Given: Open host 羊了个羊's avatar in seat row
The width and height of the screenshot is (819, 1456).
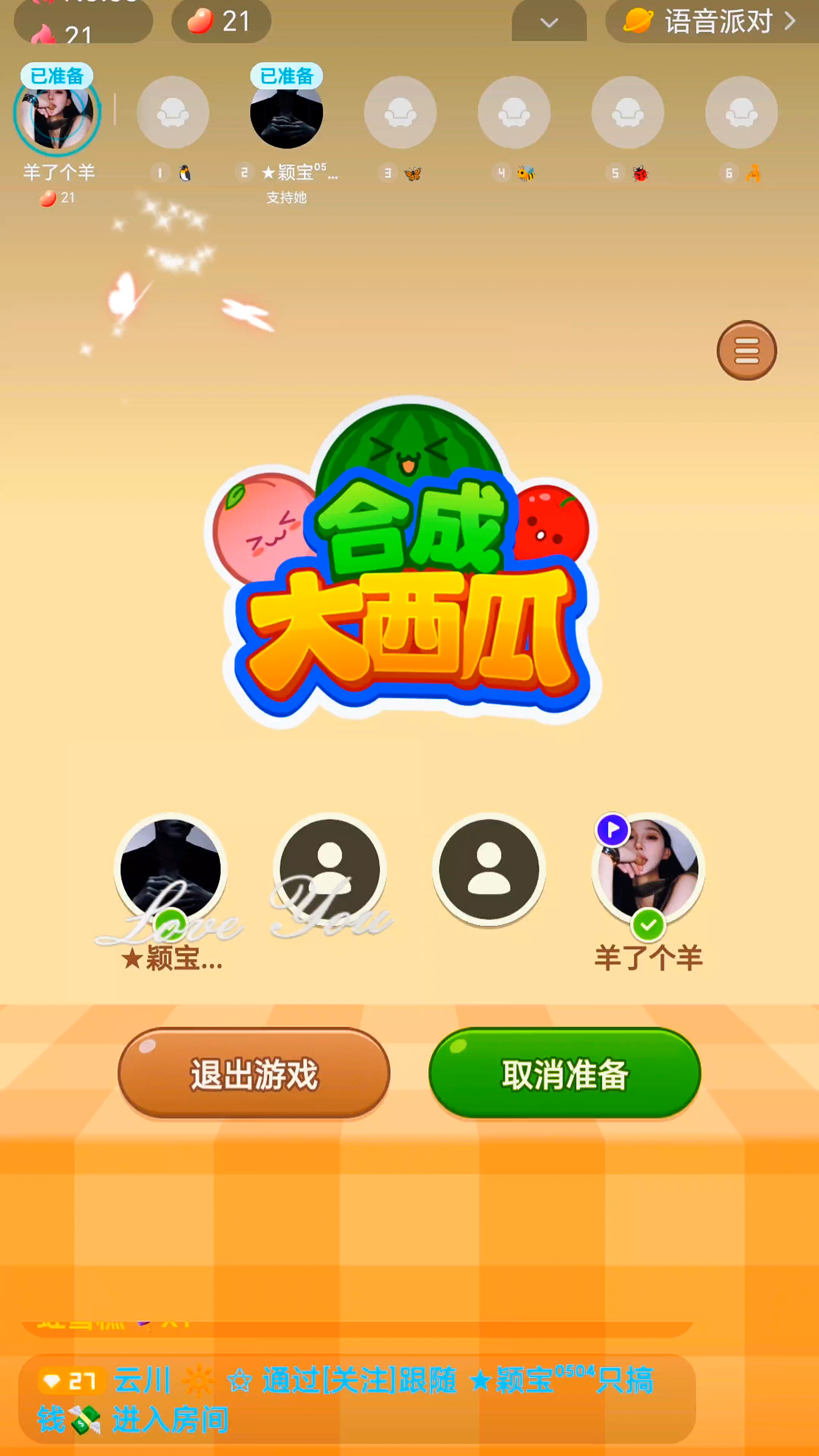Looking at the screenshot, I should point(57,114).
